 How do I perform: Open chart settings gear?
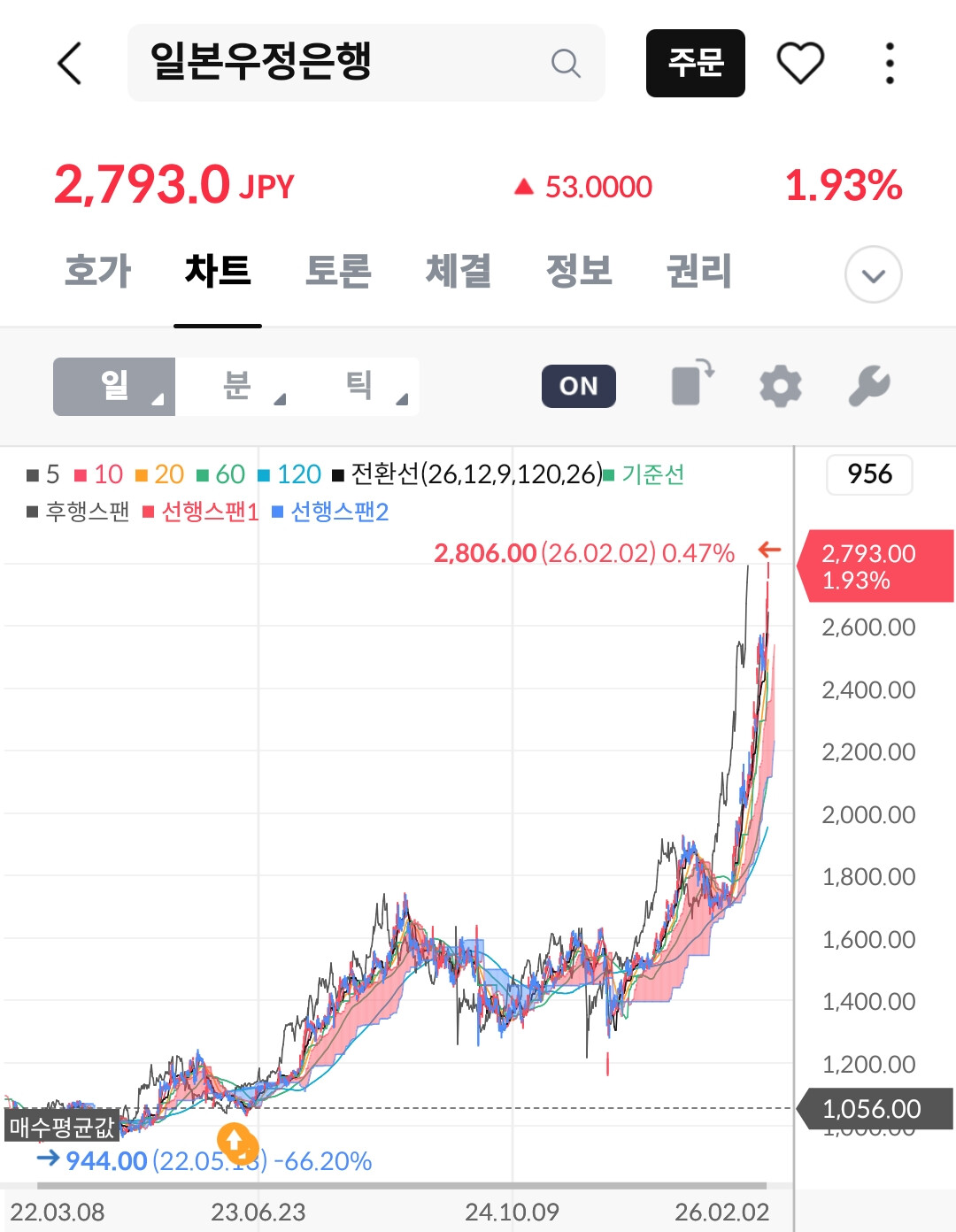pyautogui.click(x=781, y=387)
